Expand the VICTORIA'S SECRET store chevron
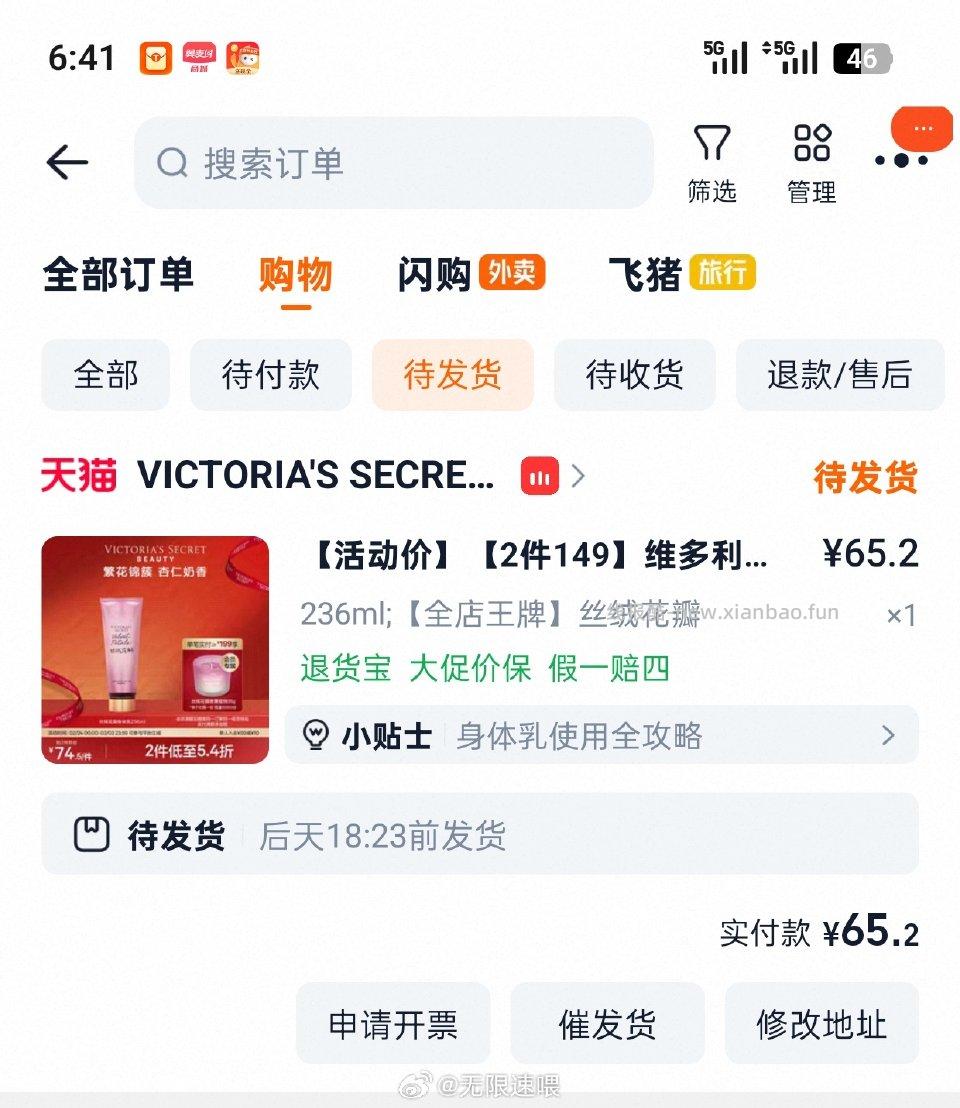 [578, 477]
